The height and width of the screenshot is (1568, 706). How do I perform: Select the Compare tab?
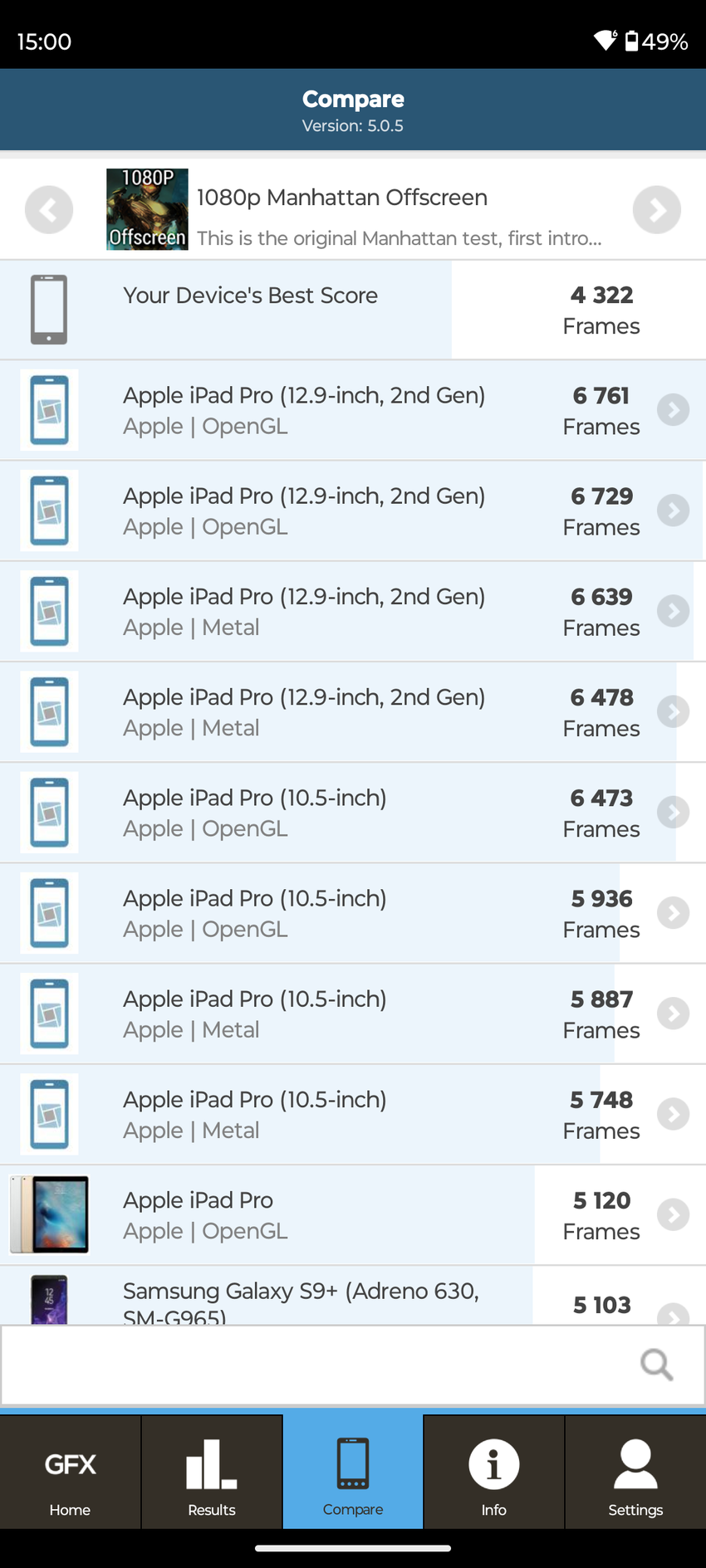tap(353, 1472)
